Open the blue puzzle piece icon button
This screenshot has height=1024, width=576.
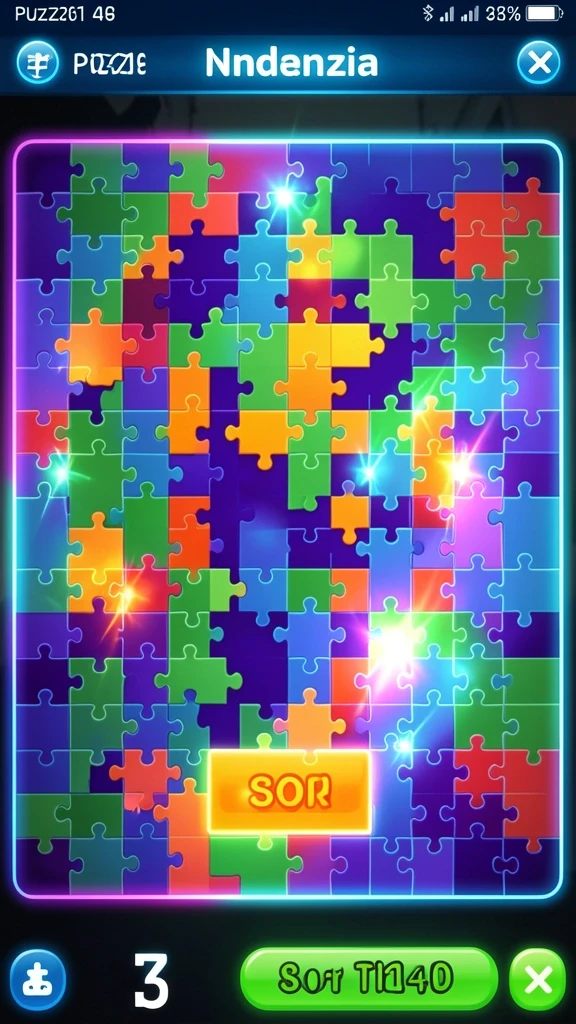tap(38, 980)
